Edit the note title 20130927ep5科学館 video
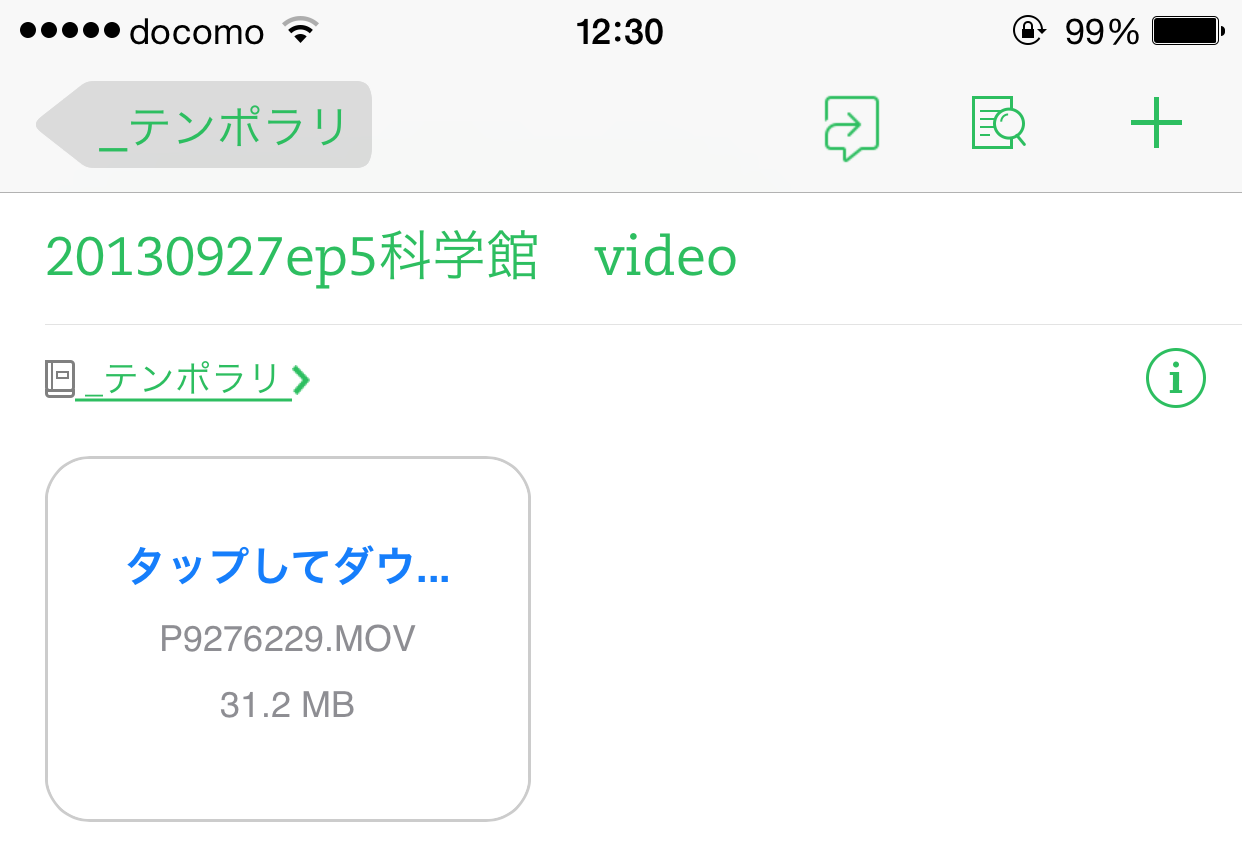 pos(391,259)
